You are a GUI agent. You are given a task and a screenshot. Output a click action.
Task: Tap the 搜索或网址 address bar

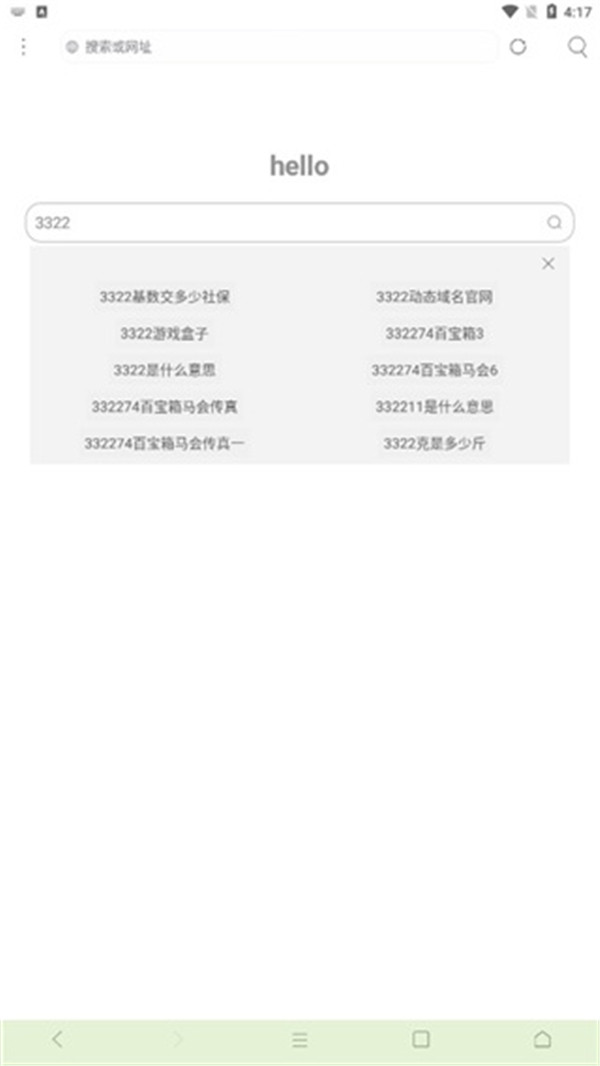coord(280,47)
